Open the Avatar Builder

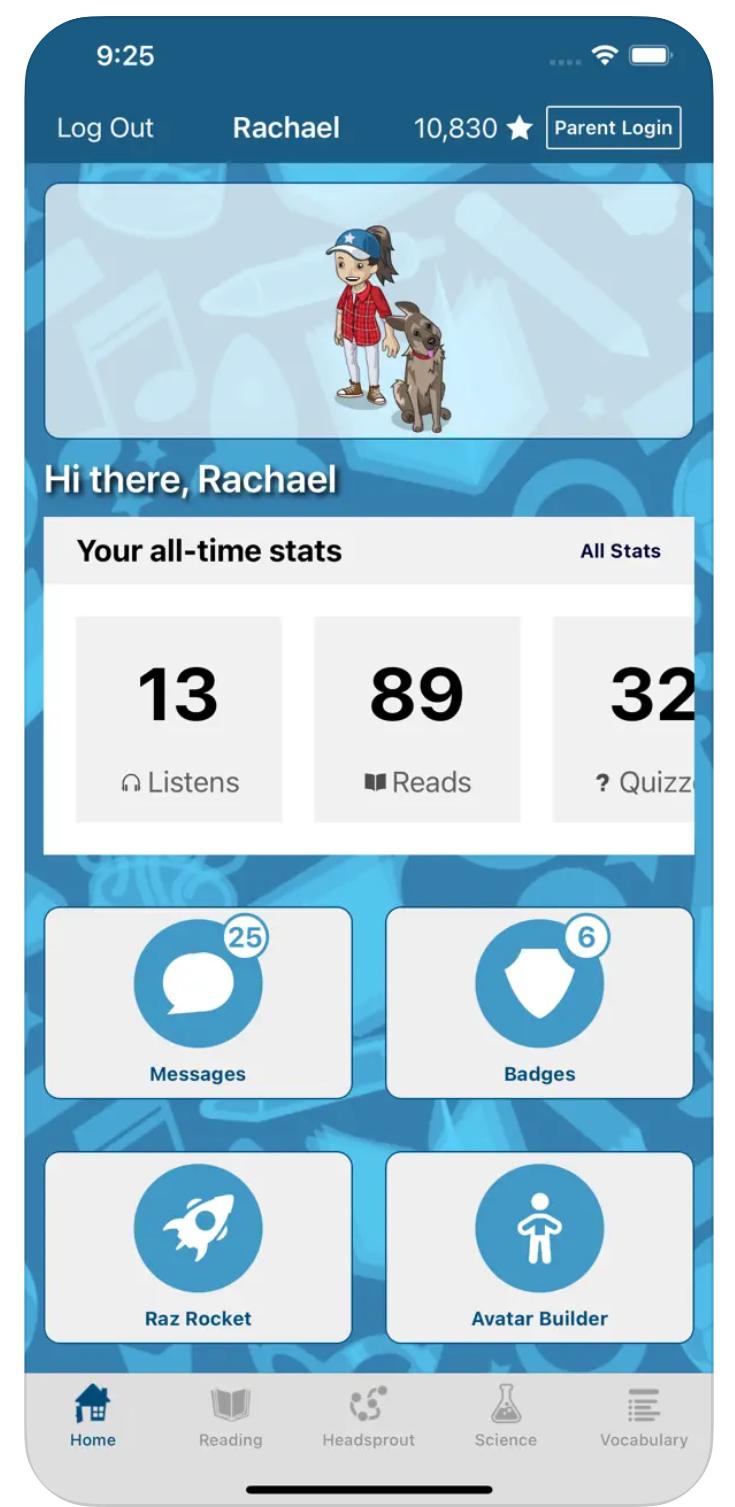[x=539, y=1246]
